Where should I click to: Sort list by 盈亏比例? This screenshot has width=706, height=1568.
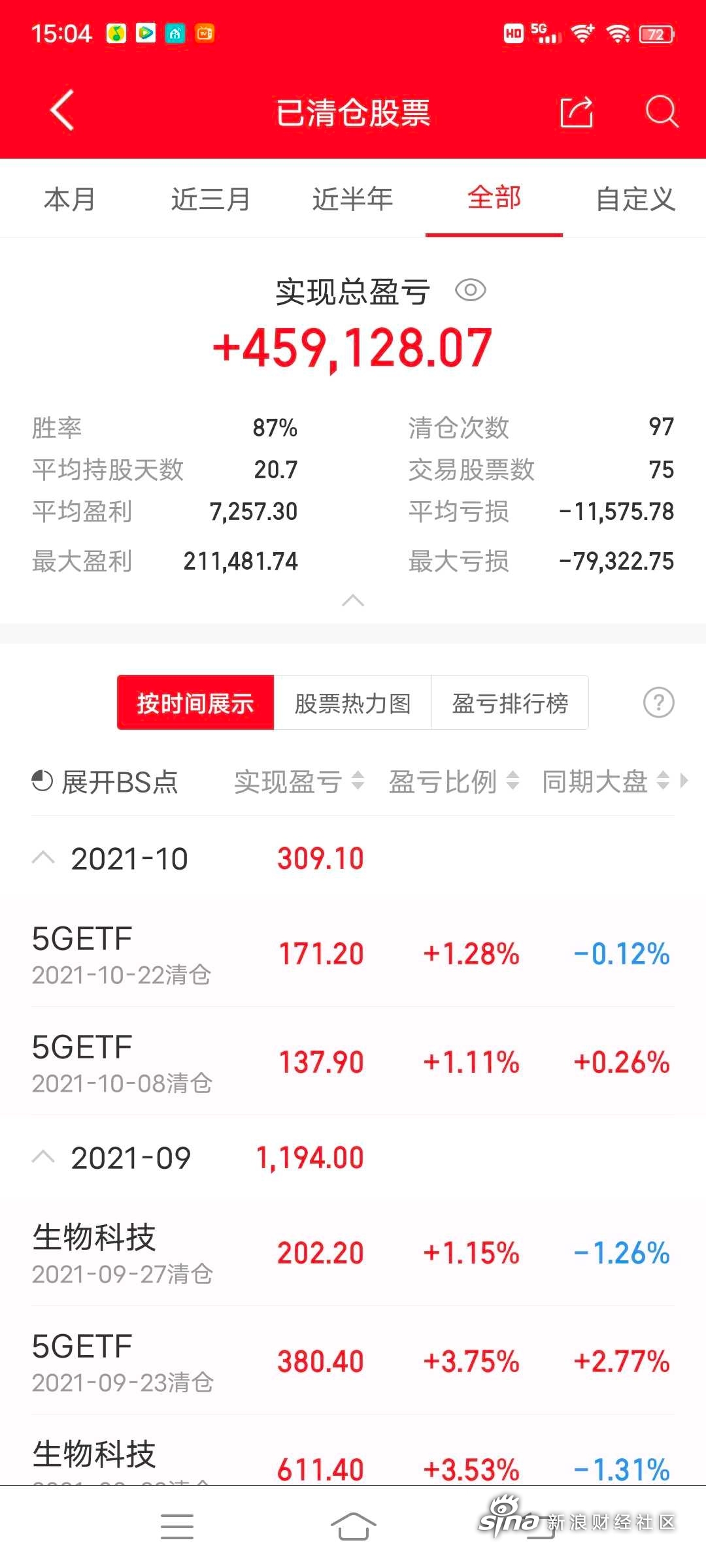click(454, 781)
